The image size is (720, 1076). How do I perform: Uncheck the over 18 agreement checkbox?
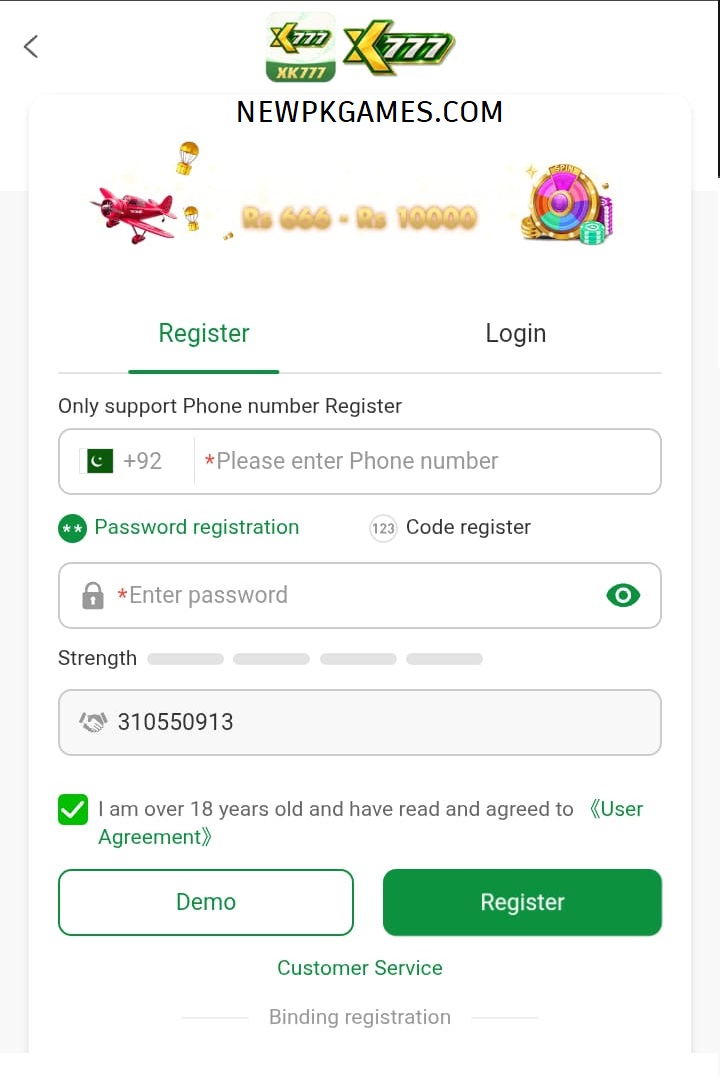tap(73, 810)
